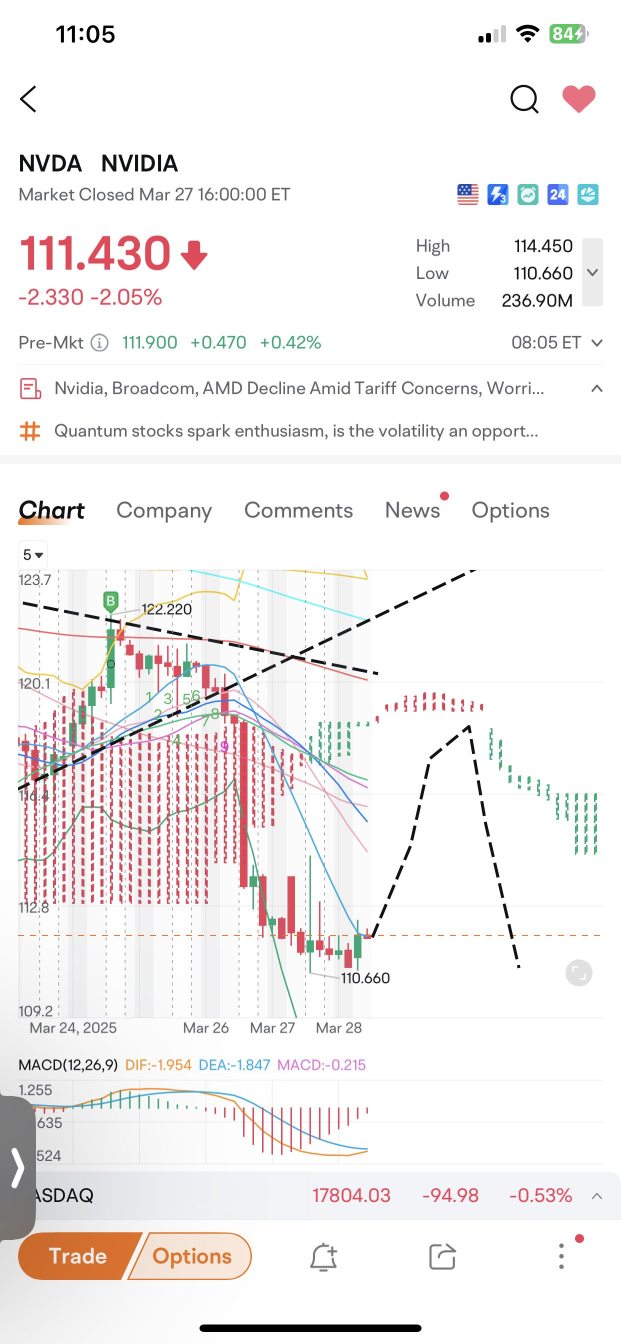Screen dimensions: 621x1344
Task: Open the side panel arrow handle
Action: (x=17, y=1167)
